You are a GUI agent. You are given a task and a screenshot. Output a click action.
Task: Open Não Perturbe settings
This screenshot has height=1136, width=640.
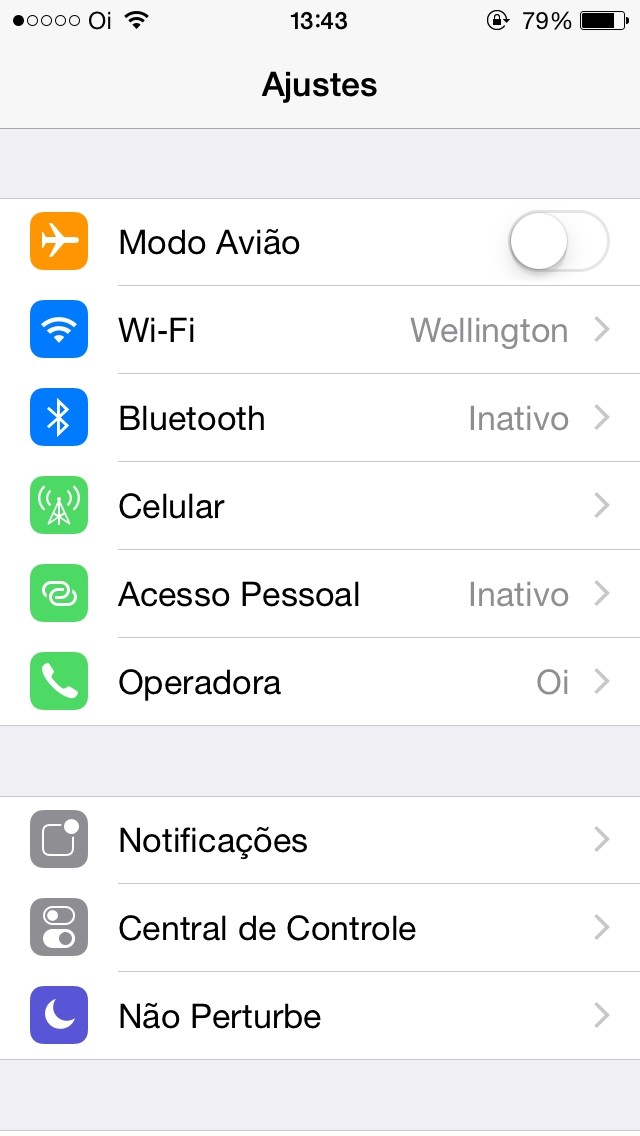point(320,1016)
